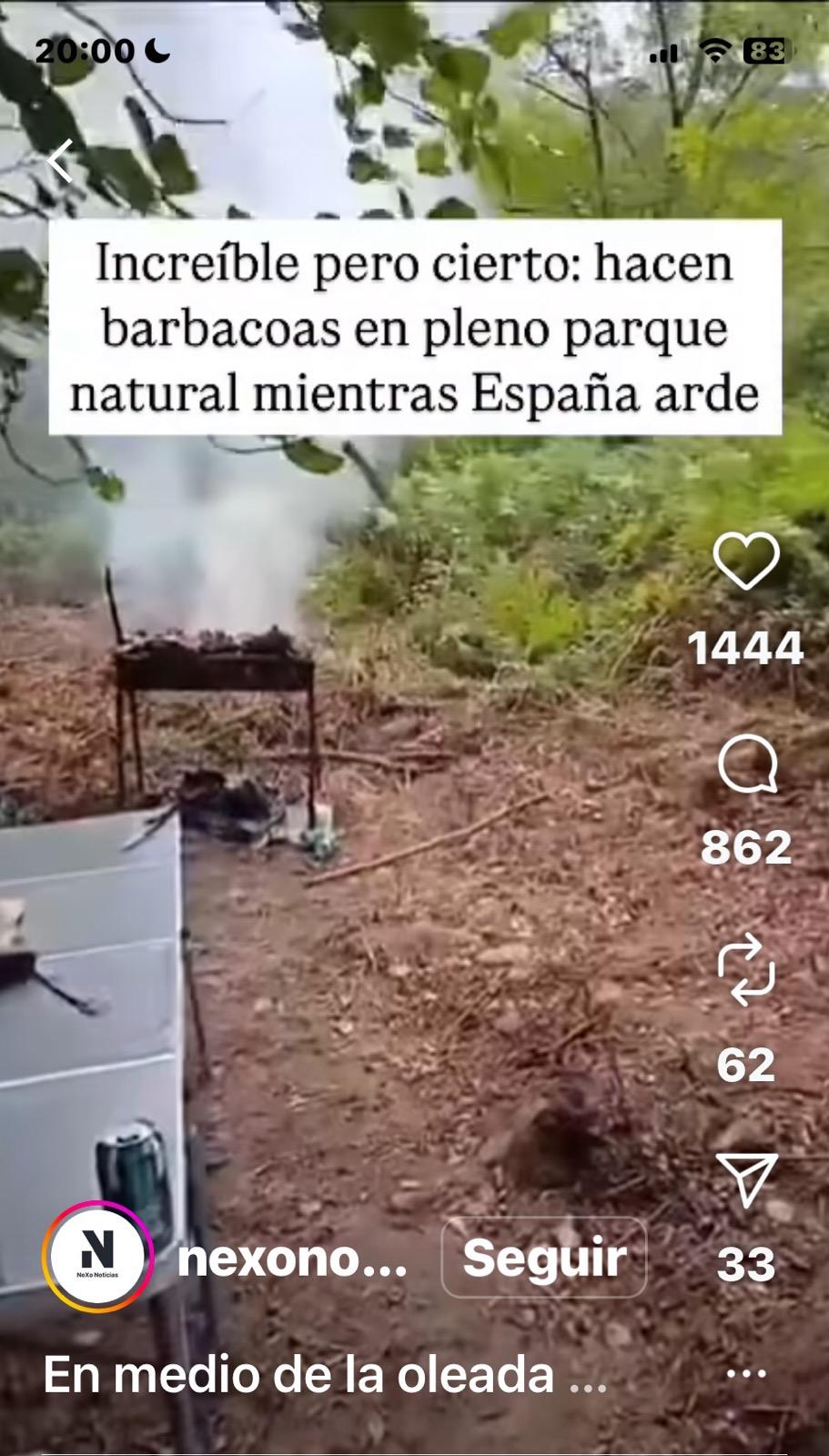
Task: Open the three-dot options menu
Action: [x=746, y=1373]
